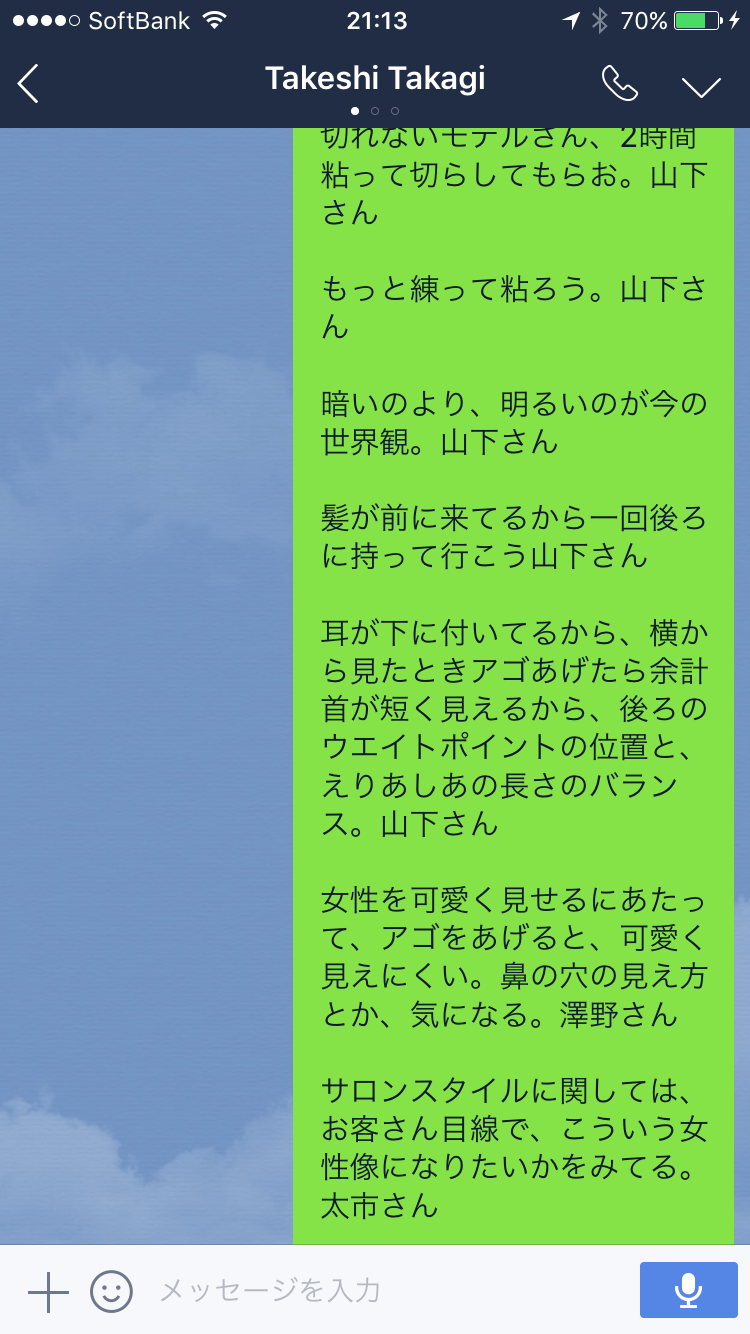This screenshot has width=750, height=1334.
Task: Expand the chat options dropdown arrow
Action: 701,86
